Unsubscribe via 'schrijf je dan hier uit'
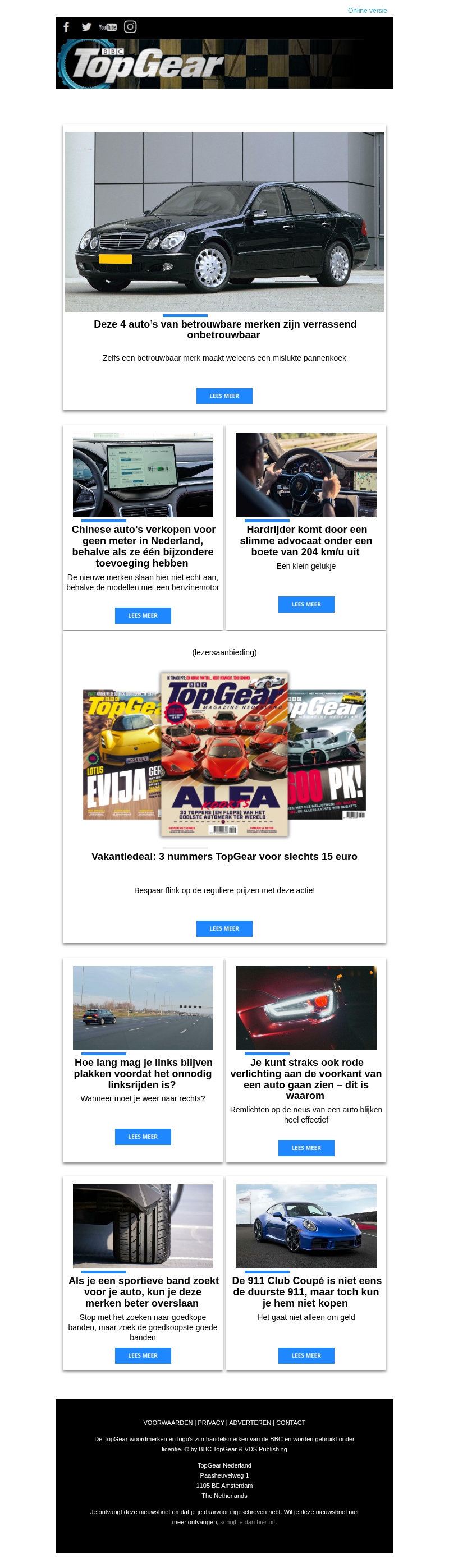 coord(248,1522)
